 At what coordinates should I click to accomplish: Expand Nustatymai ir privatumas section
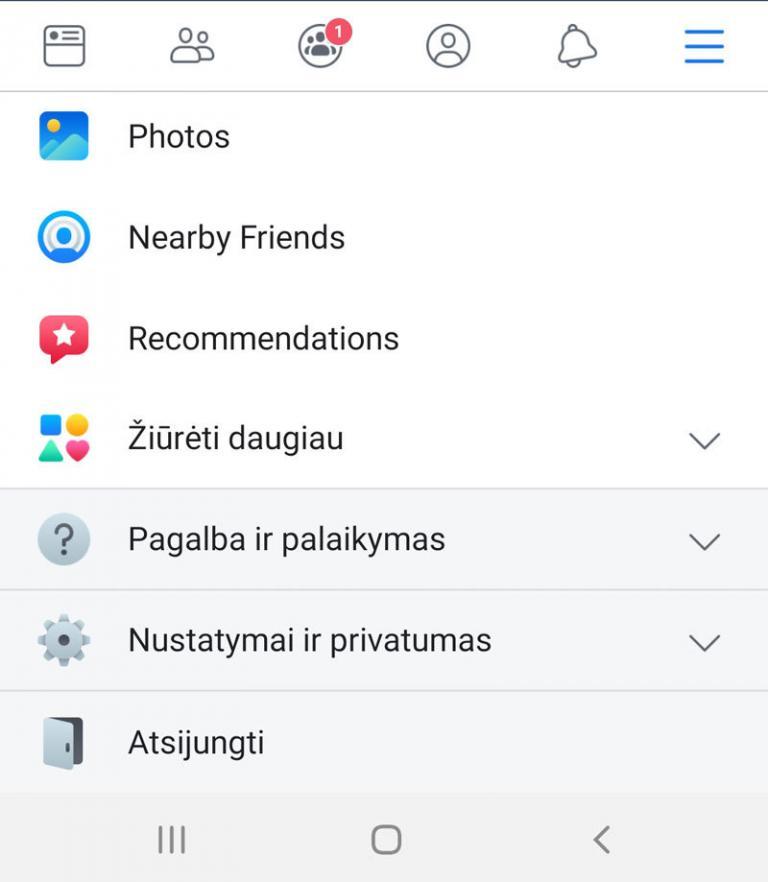pyautogui.click(x=705, y=642)
